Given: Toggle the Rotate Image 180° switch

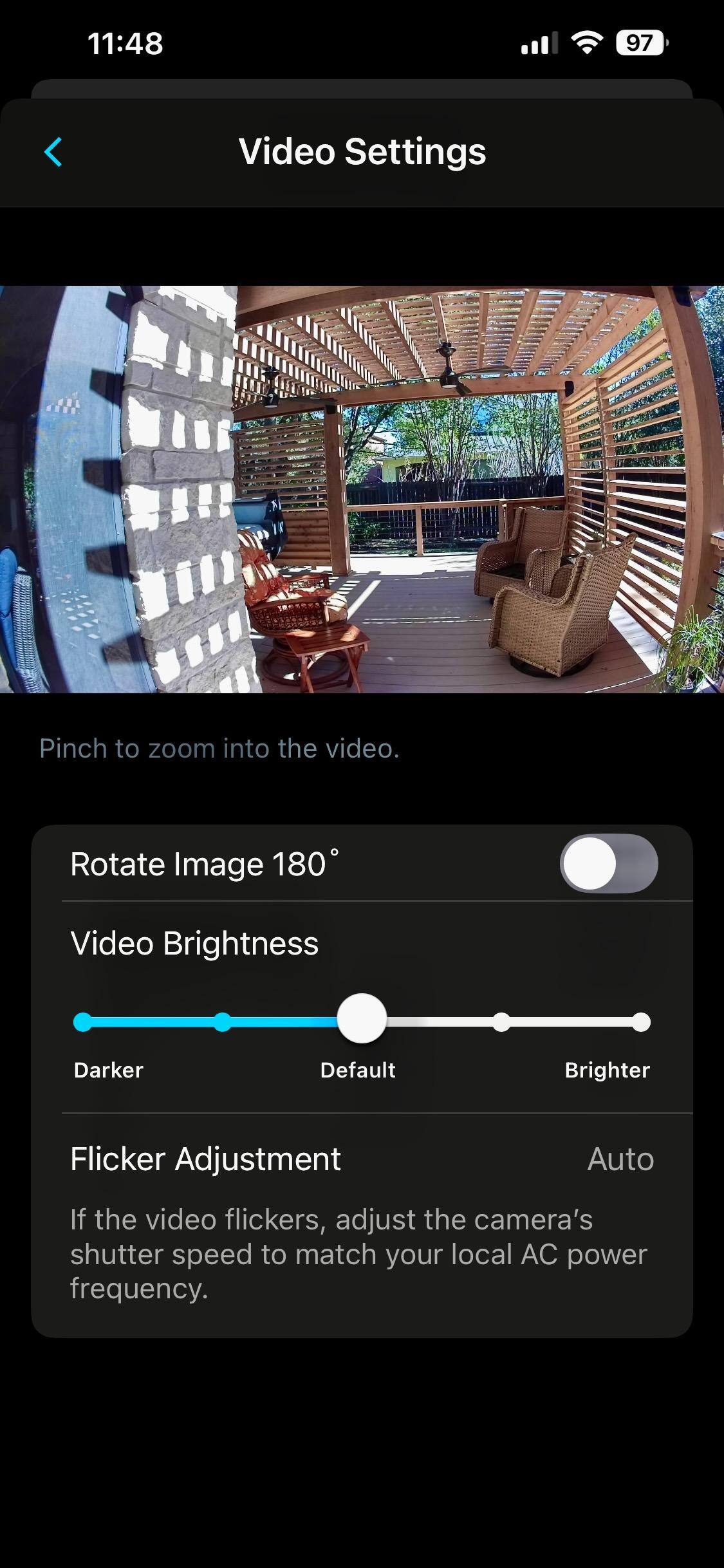Looking at the screenshot, I should click(608, 864).
